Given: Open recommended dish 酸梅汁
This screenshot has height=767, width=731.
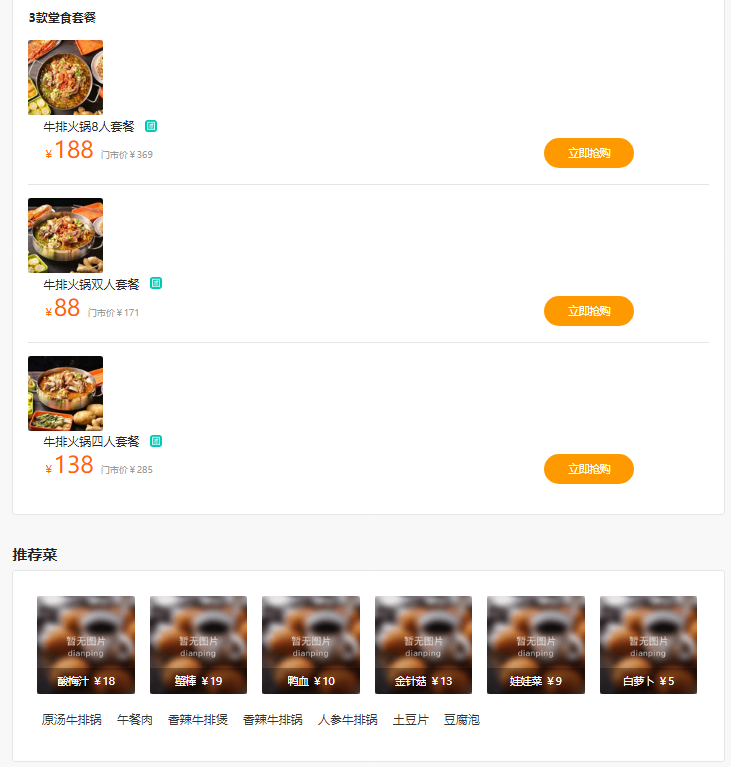Looking at the screenshot, I should point(86,645).
